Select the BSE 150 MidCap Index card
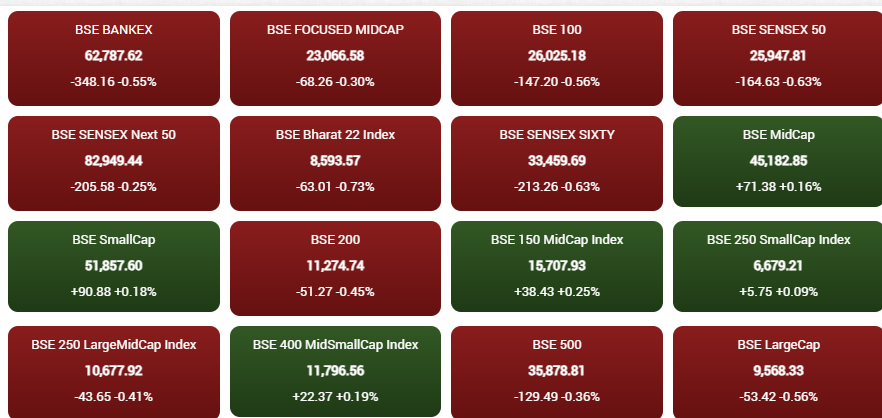This screenshot has height=418, width=882. [x=557, y=267]
